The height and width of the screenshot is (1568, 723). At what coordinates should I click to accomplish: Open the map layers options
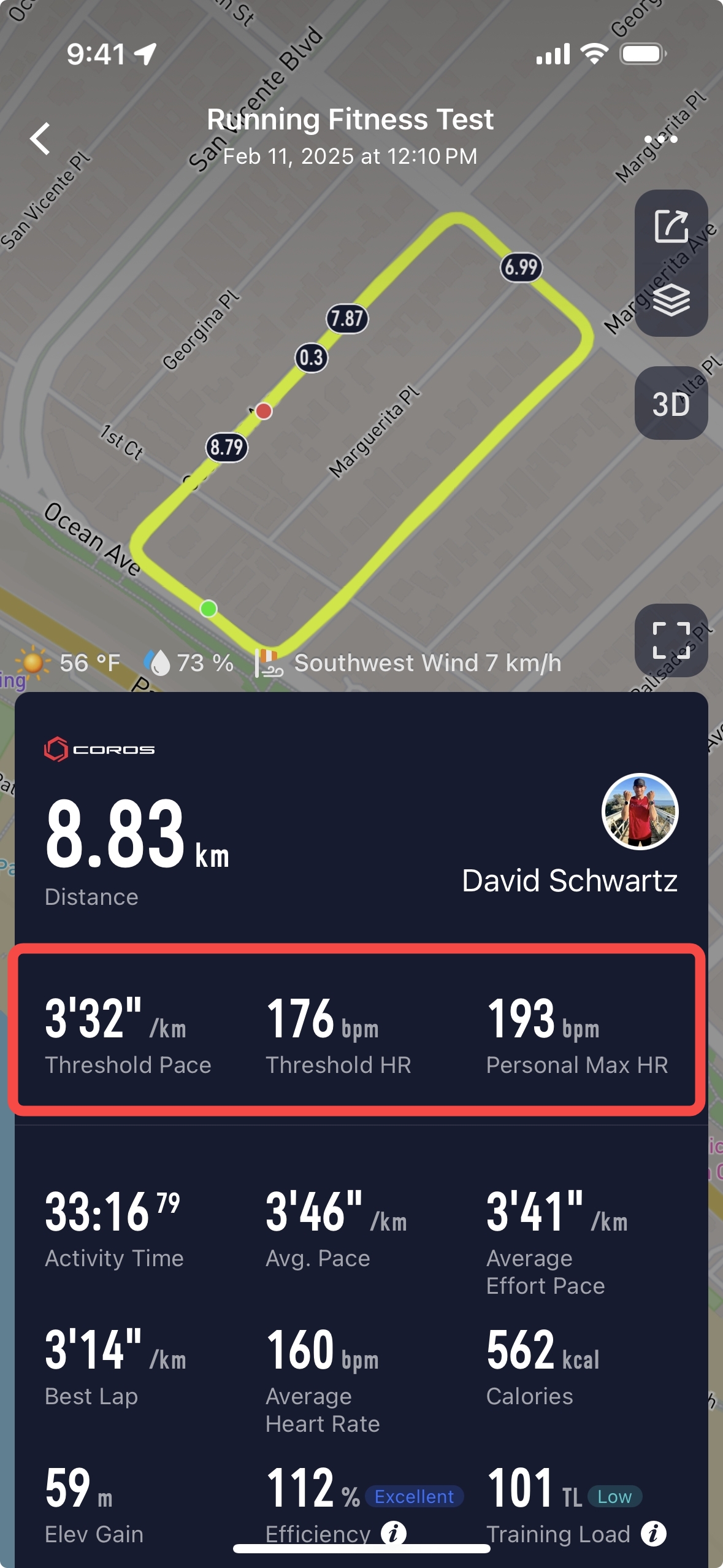coord(671,301)
